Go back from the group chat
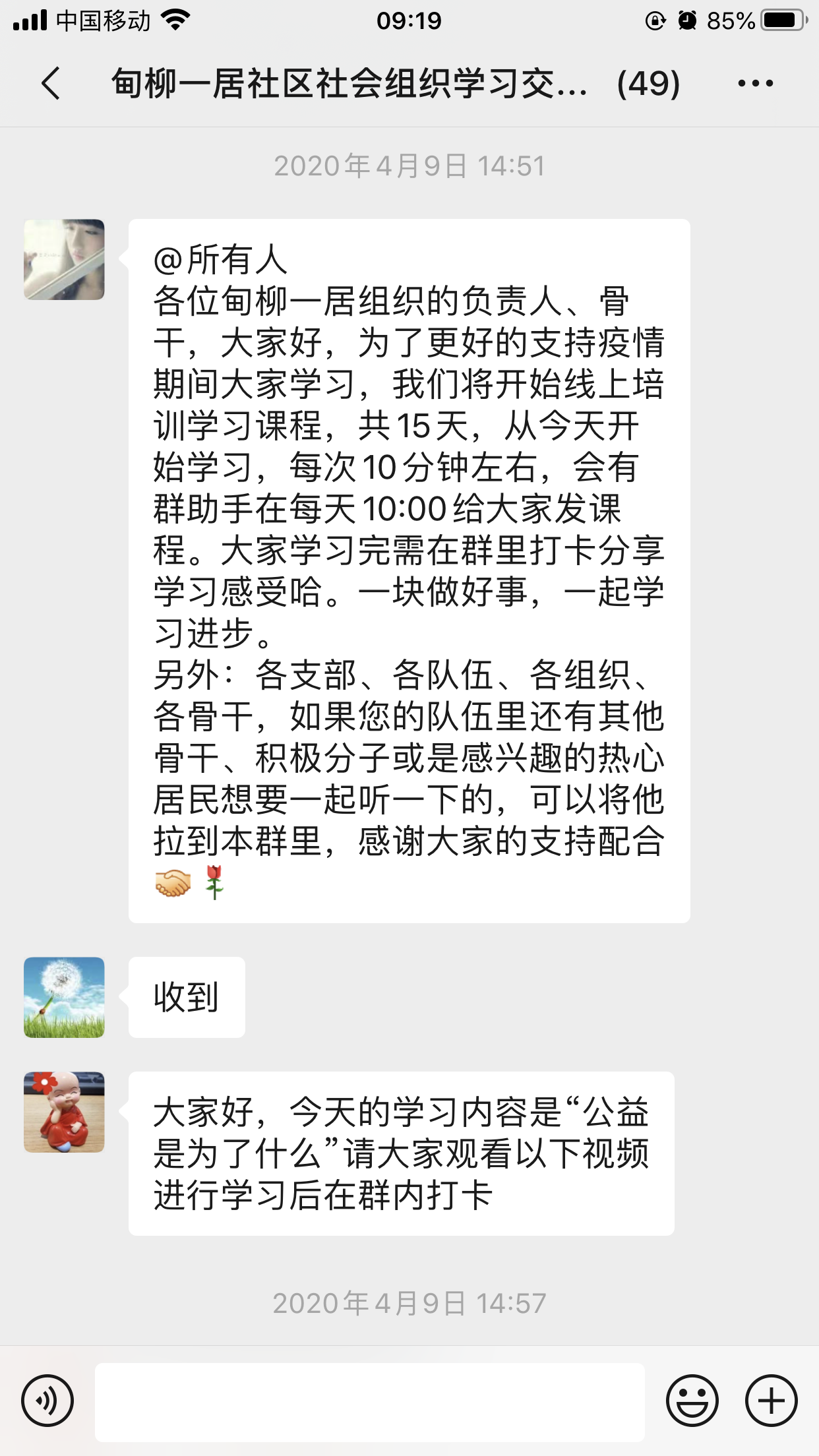 tap(51, 84)
